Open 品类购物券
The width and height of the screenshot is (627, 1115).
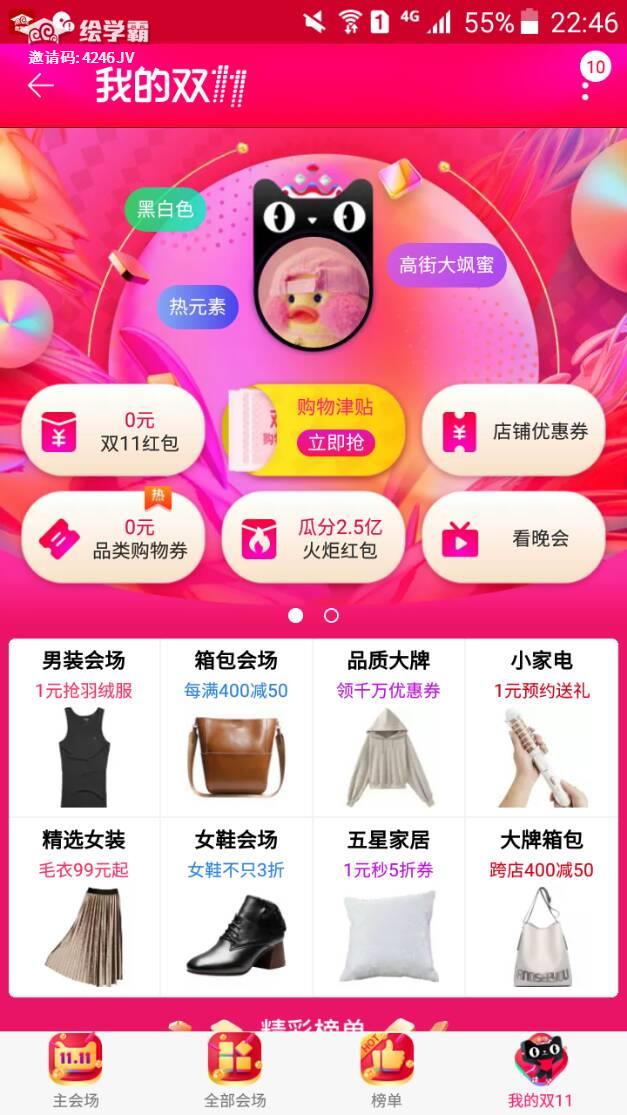pyautogui.click(x=113, y=538)
